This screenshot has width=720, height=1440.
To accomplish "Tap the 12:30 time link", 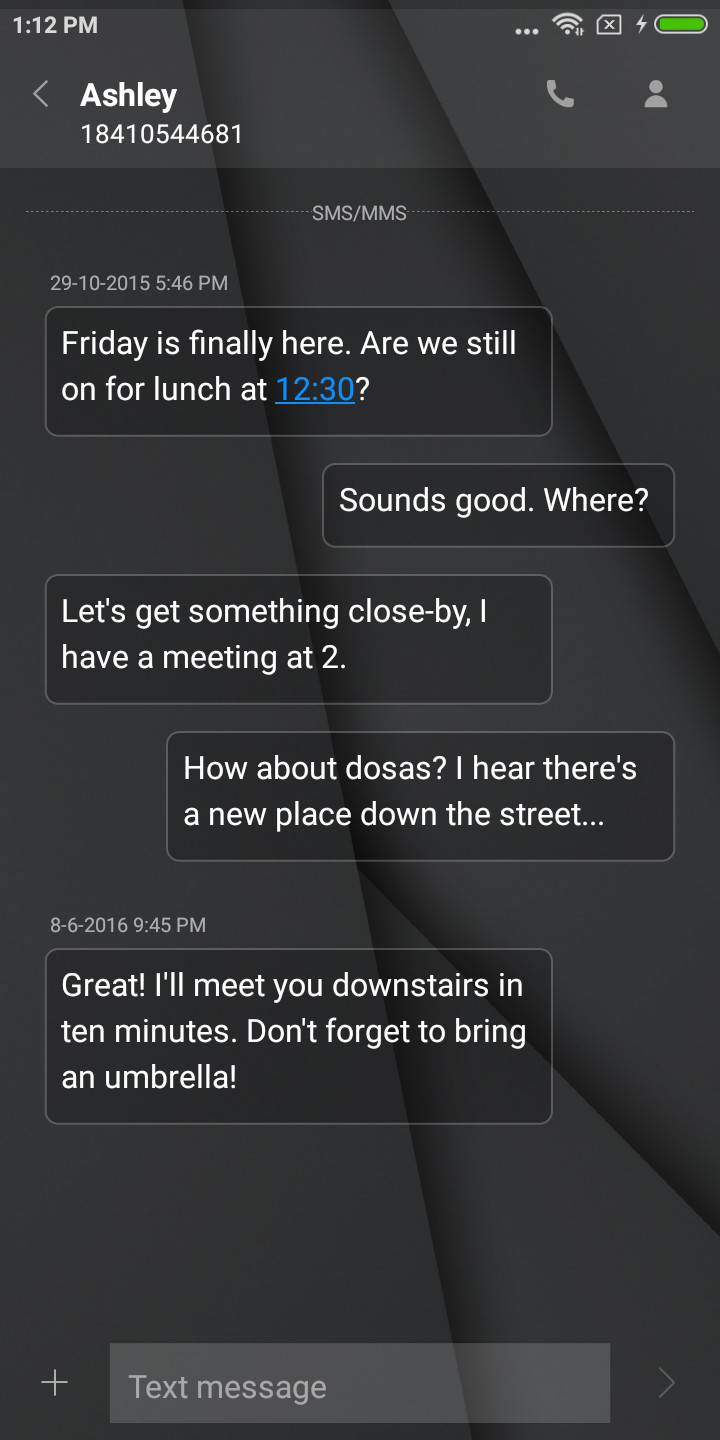I will (x=315, y=389).
